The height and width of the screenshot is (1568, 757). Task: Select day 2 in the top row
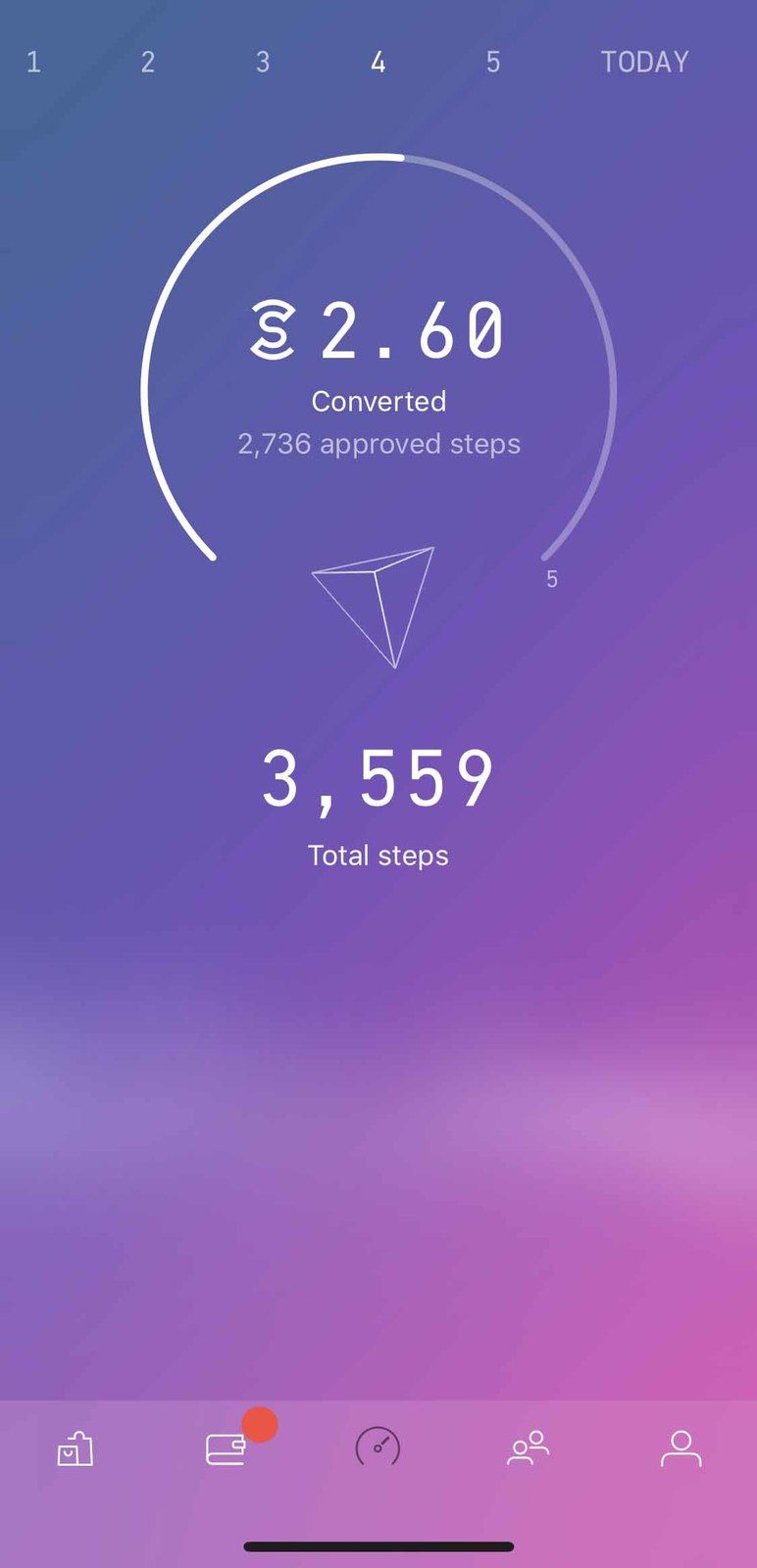tap(148, 63)
